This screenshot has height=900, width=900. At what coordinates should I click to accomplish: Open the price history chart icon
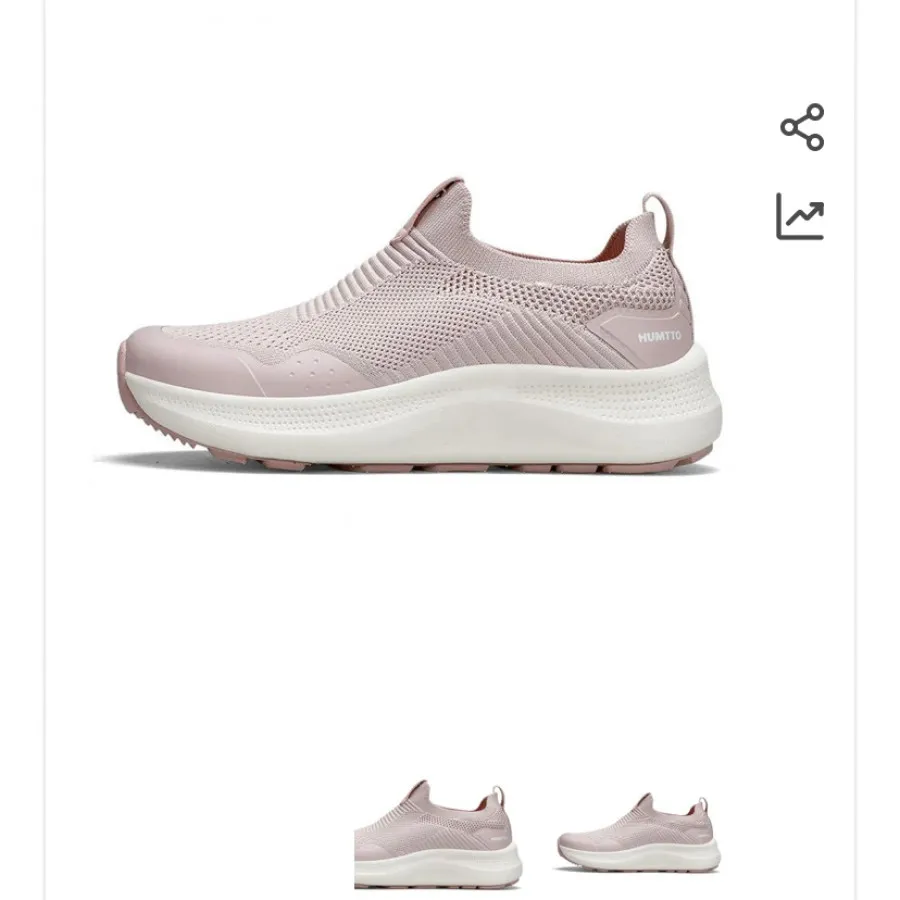800,216
